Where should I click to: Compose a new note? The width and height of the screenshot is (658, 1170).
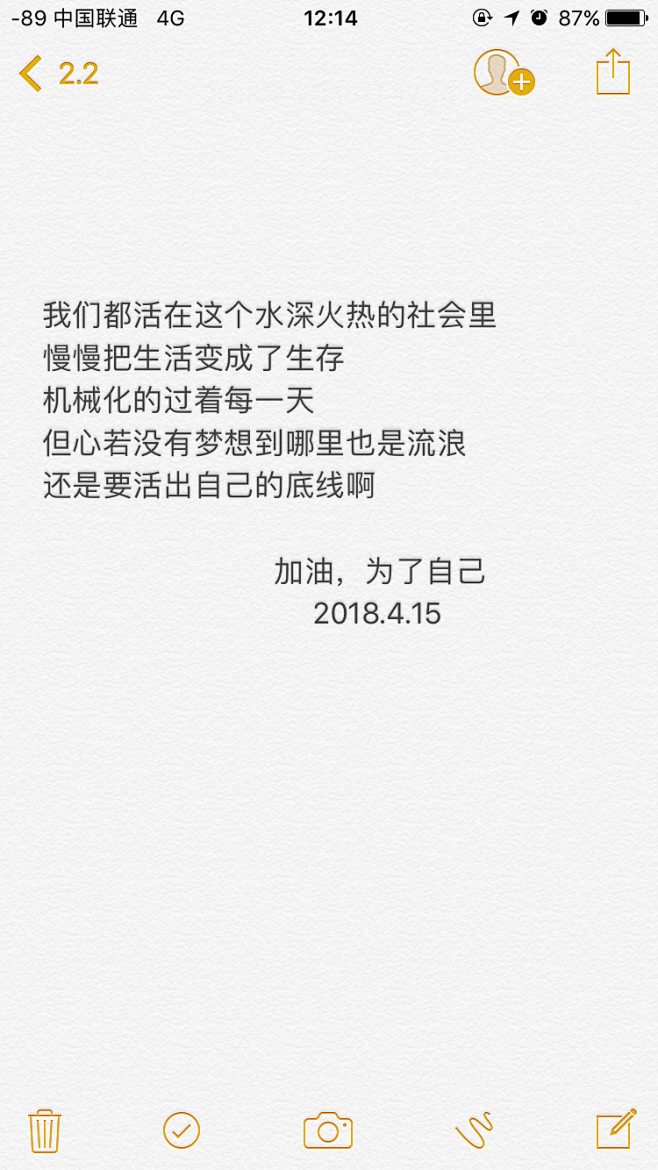[616, 1129]
